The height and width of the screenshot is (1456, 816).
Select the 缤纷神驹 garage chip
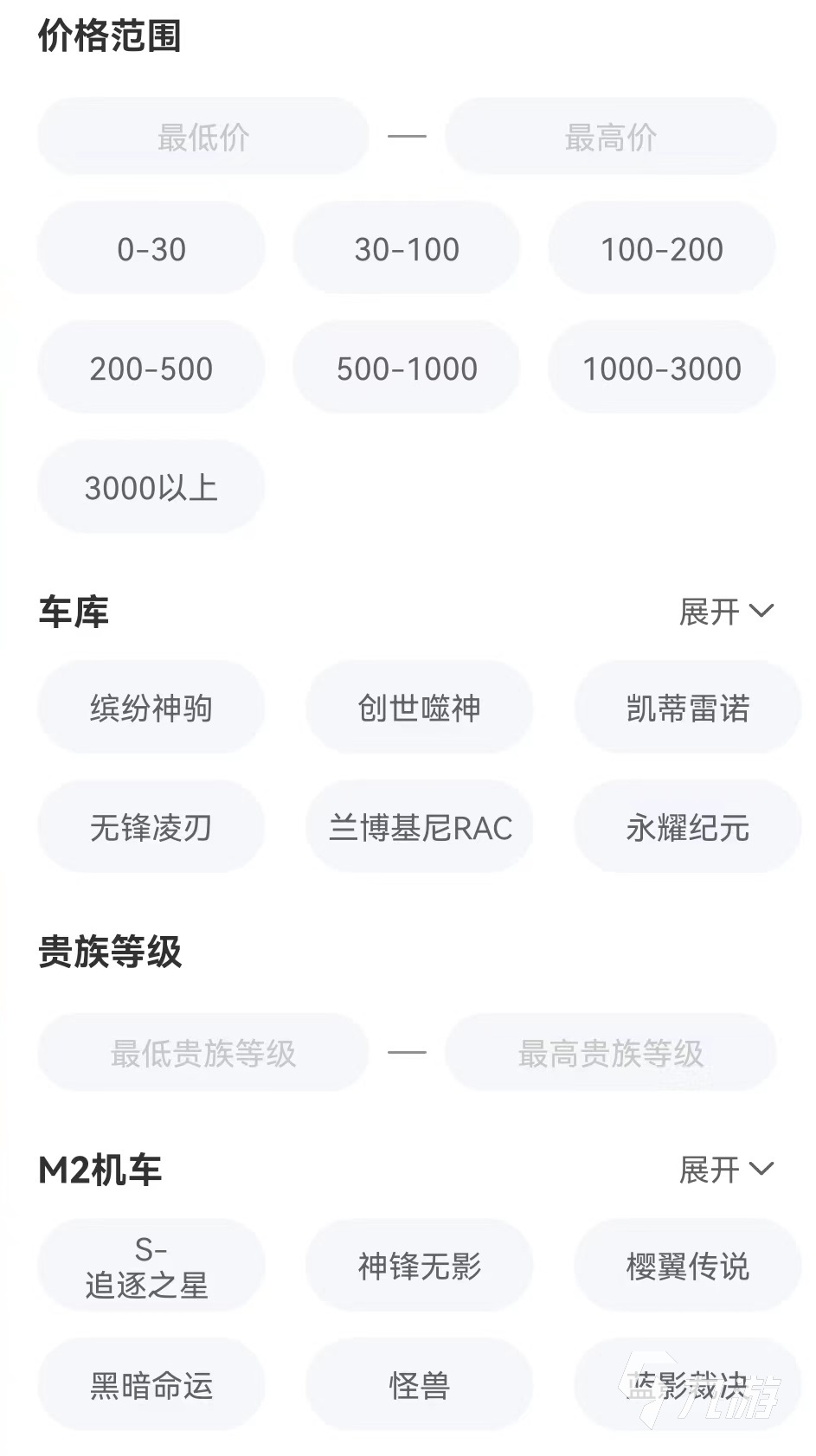pyautogui.click(x=151, y=709)
